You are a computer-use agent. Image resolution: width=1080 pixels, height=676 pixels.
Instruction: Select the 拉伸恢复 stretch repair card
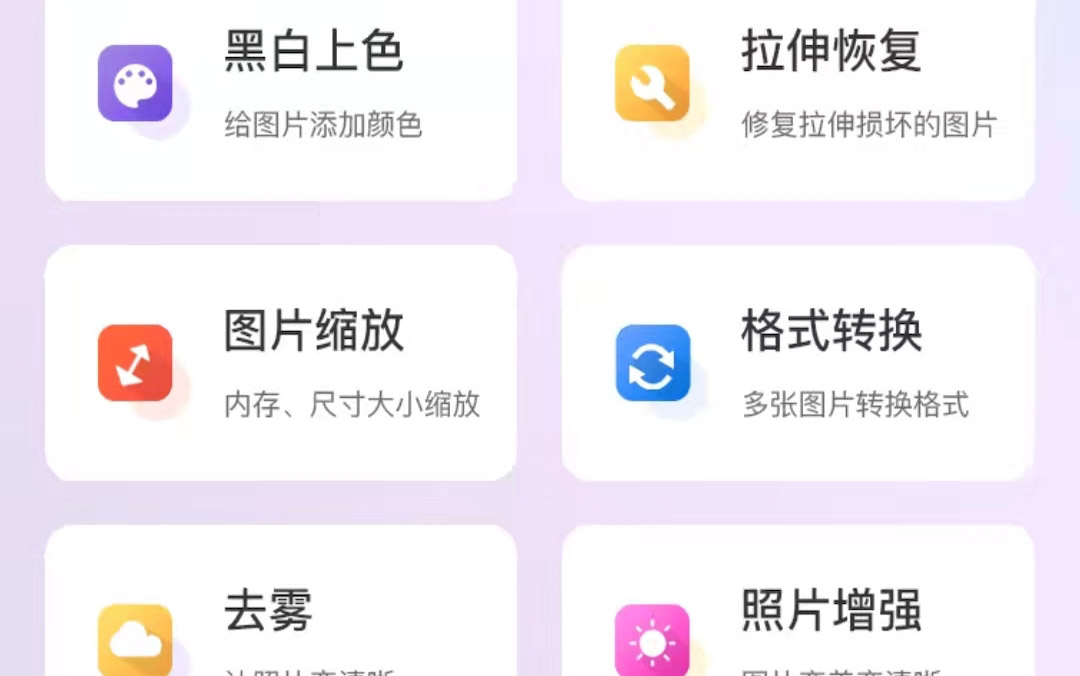(x=798, y=90)
